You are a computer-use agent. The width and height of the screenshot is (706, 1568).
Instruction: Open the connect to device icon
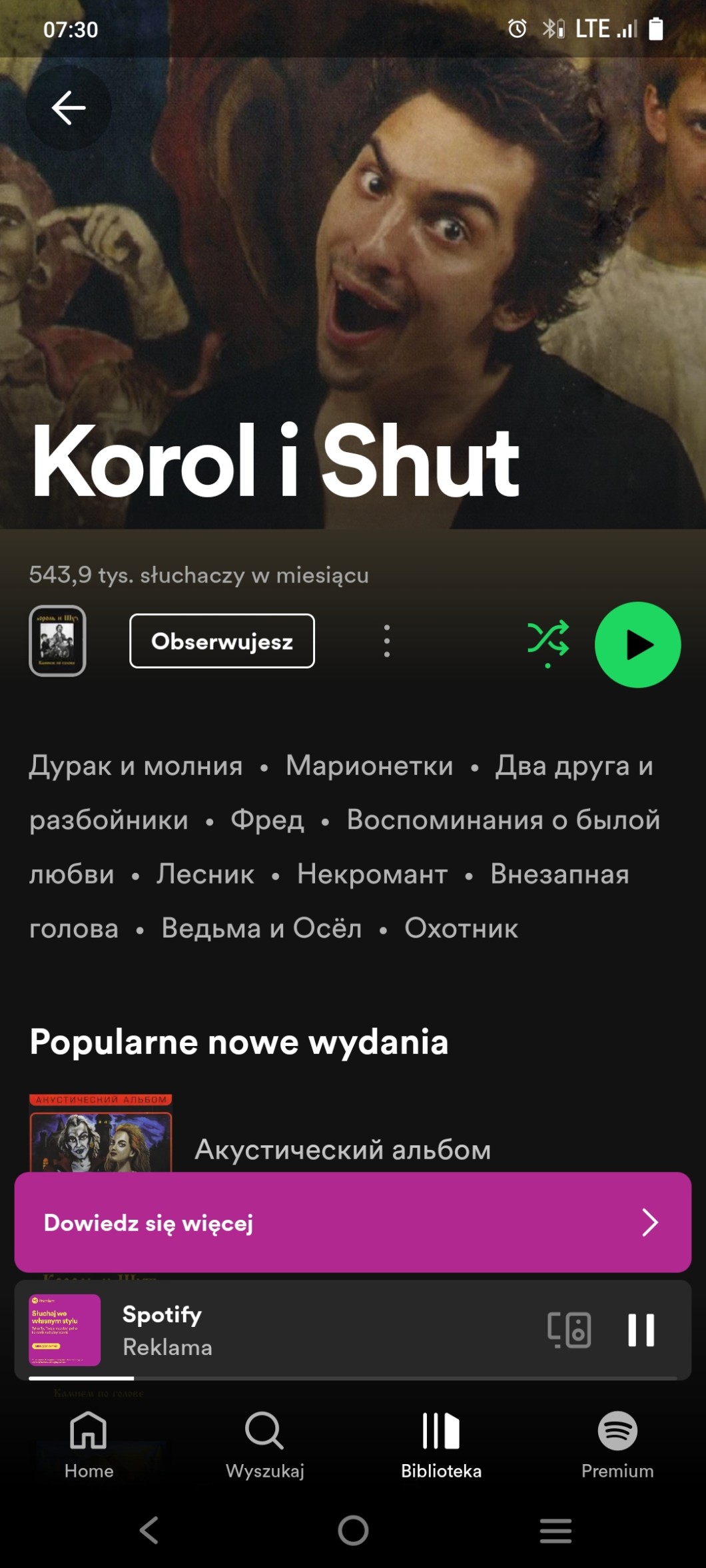569,1330
